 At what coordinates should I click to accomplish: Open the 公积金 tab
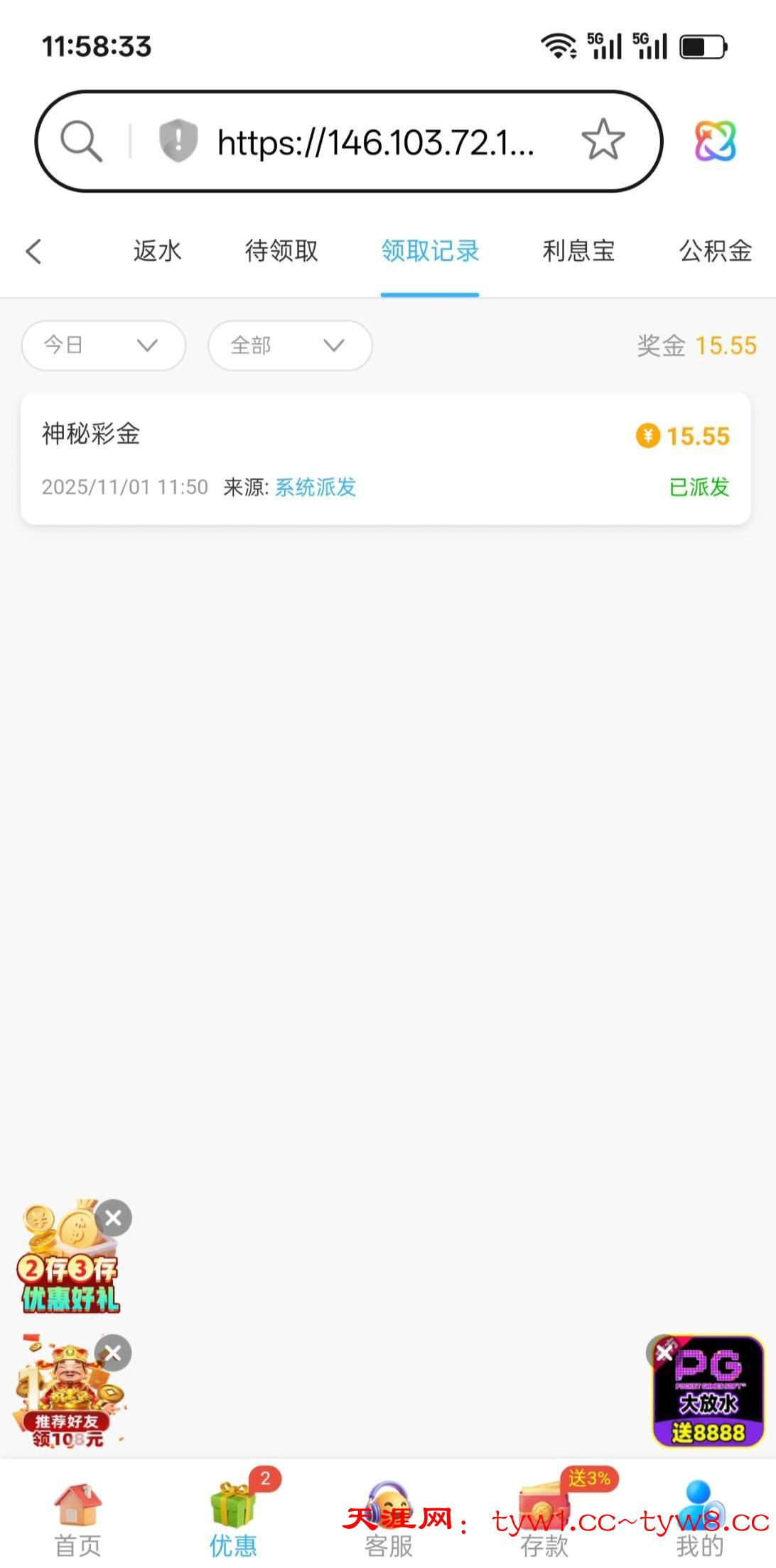[x=715, y=251]
